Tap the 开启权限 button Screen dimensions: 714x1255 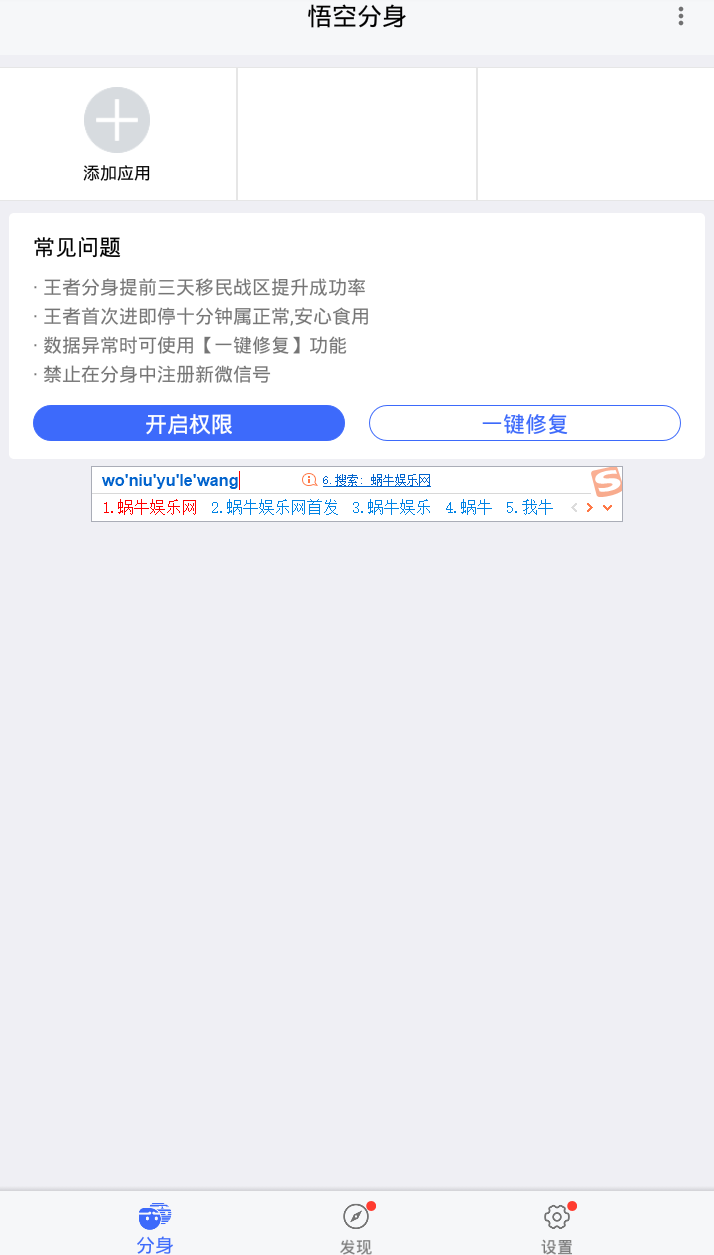(x=189, y=423)
